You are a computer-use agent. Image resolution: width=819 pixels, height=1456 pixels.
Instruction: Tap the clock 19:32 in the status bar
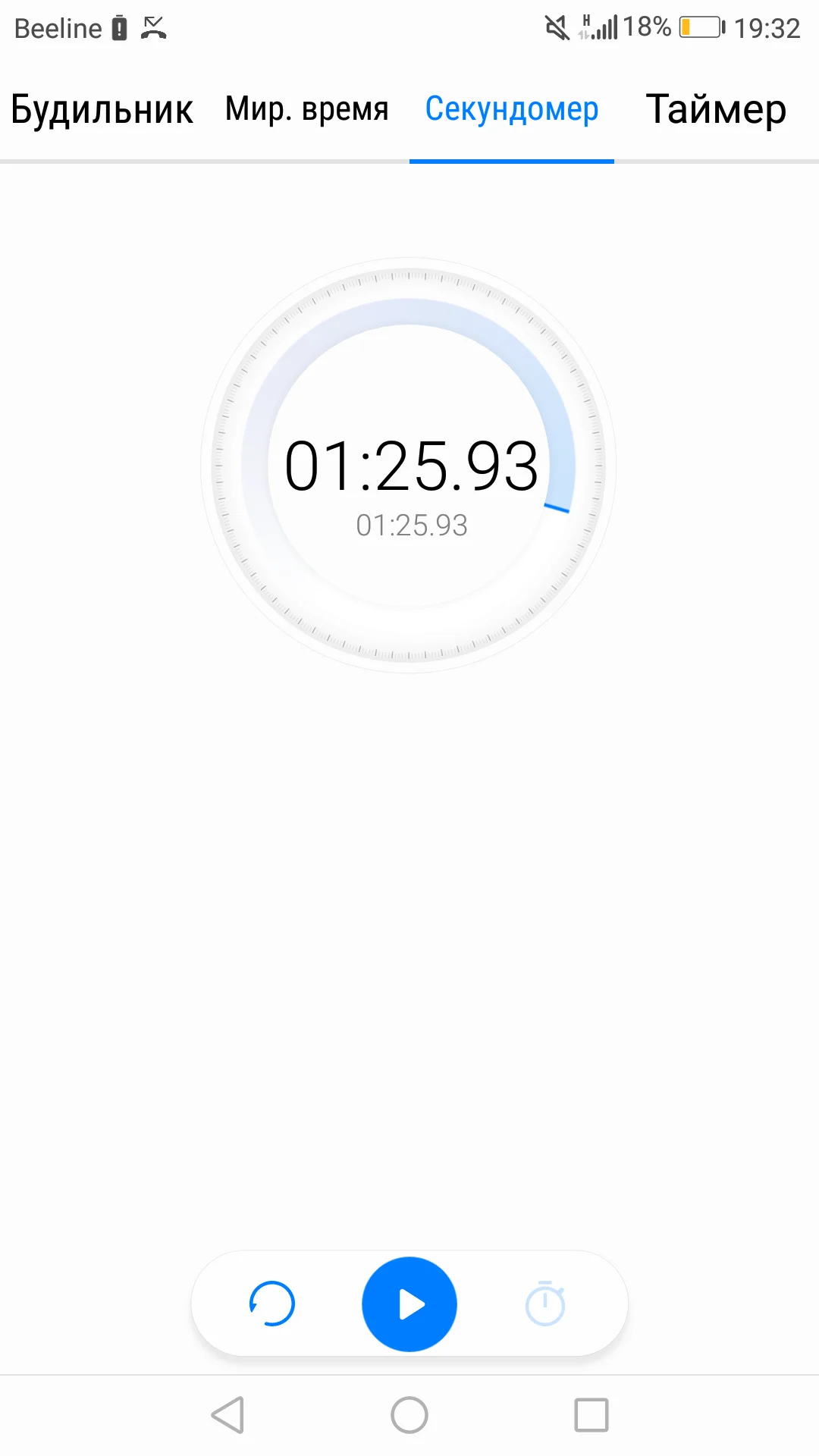tap(768, 27)
